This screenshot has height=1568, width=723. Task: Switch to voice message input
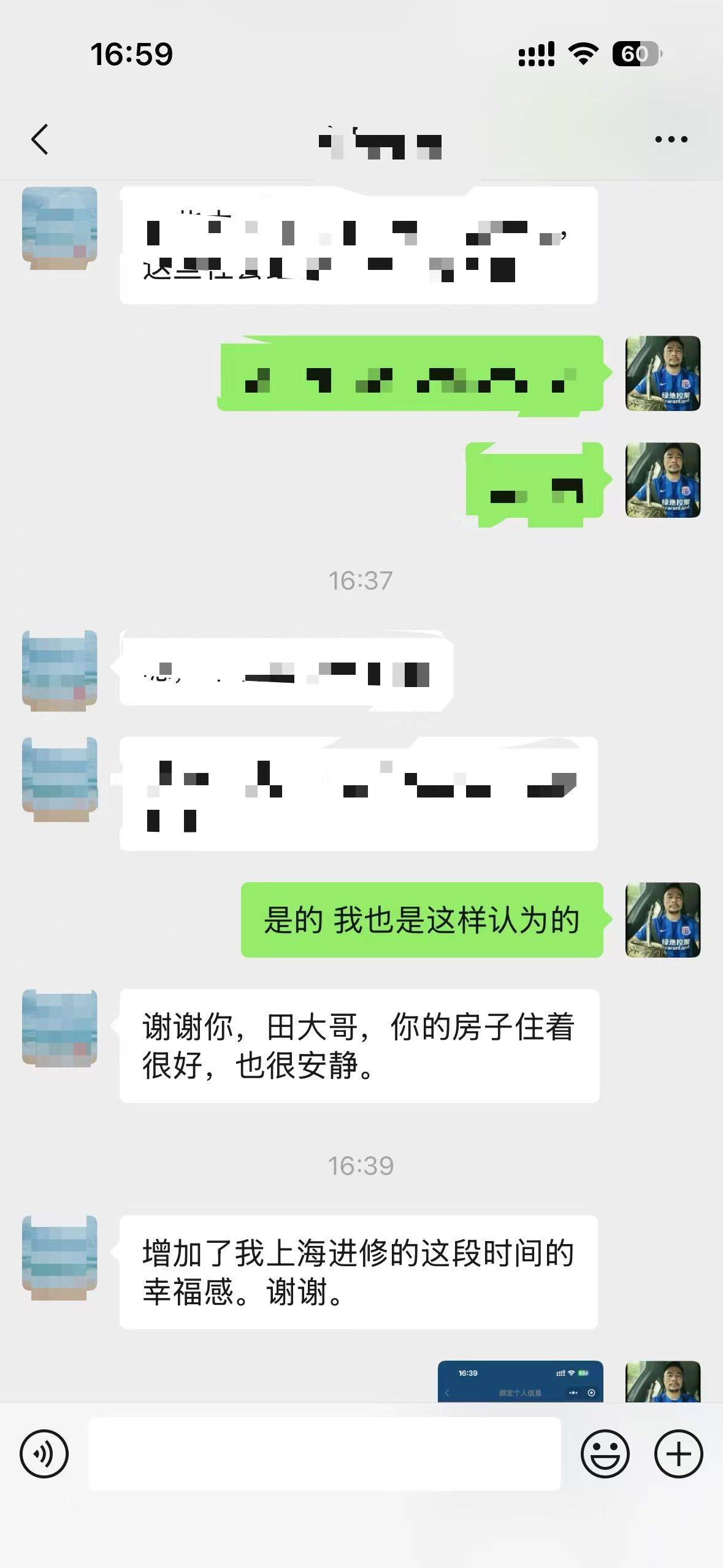pos(44,1453)
